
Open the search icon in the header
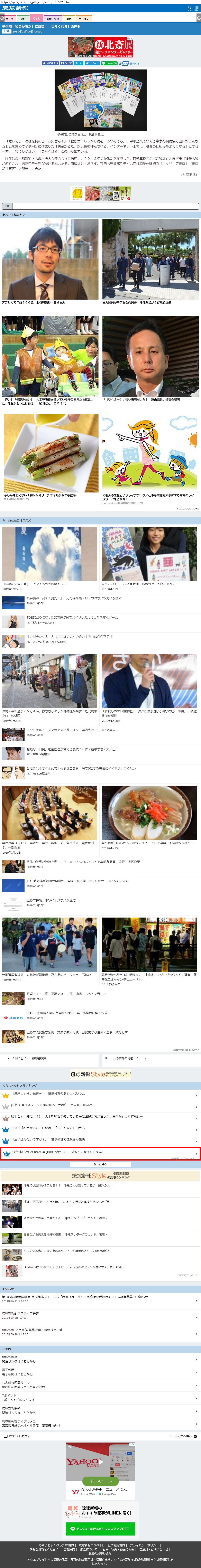189,9
